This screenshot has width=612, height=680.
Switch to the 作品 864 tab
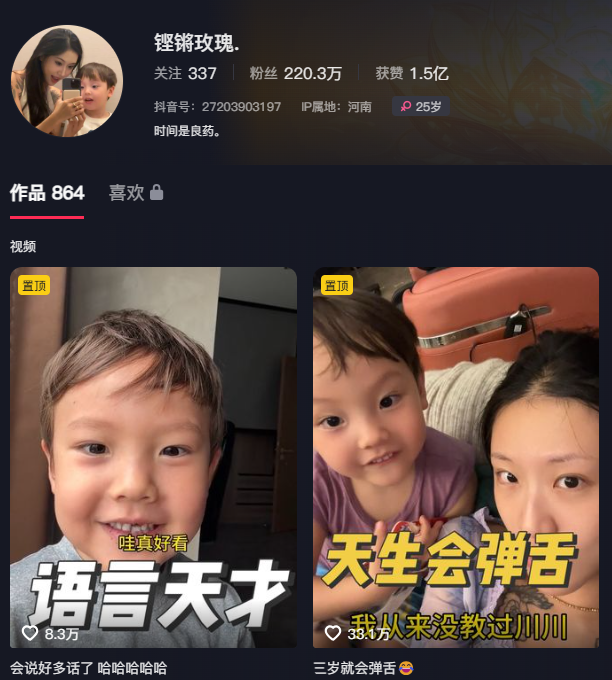(x=47, y=193)
